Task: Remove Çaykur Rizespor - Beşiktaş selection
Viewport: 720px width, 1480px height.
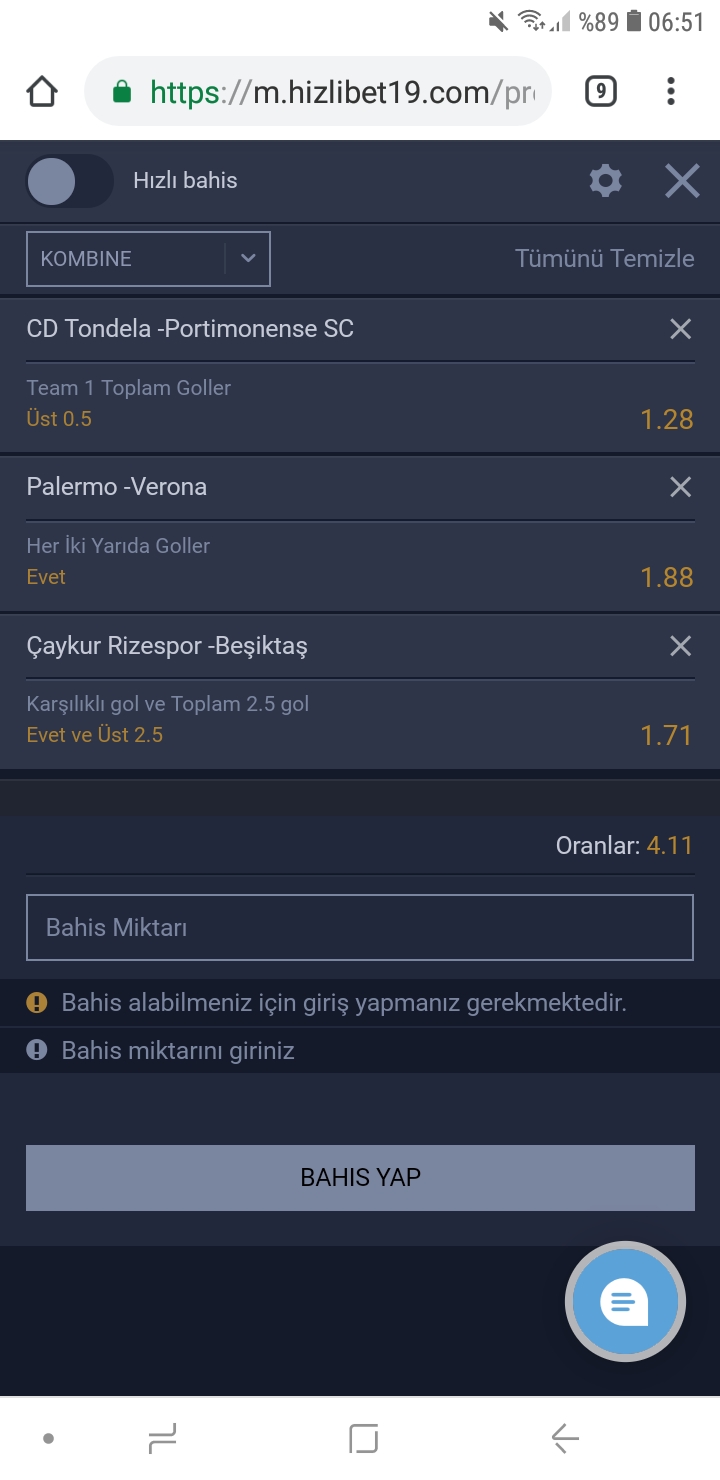Action: coord(680,646)
